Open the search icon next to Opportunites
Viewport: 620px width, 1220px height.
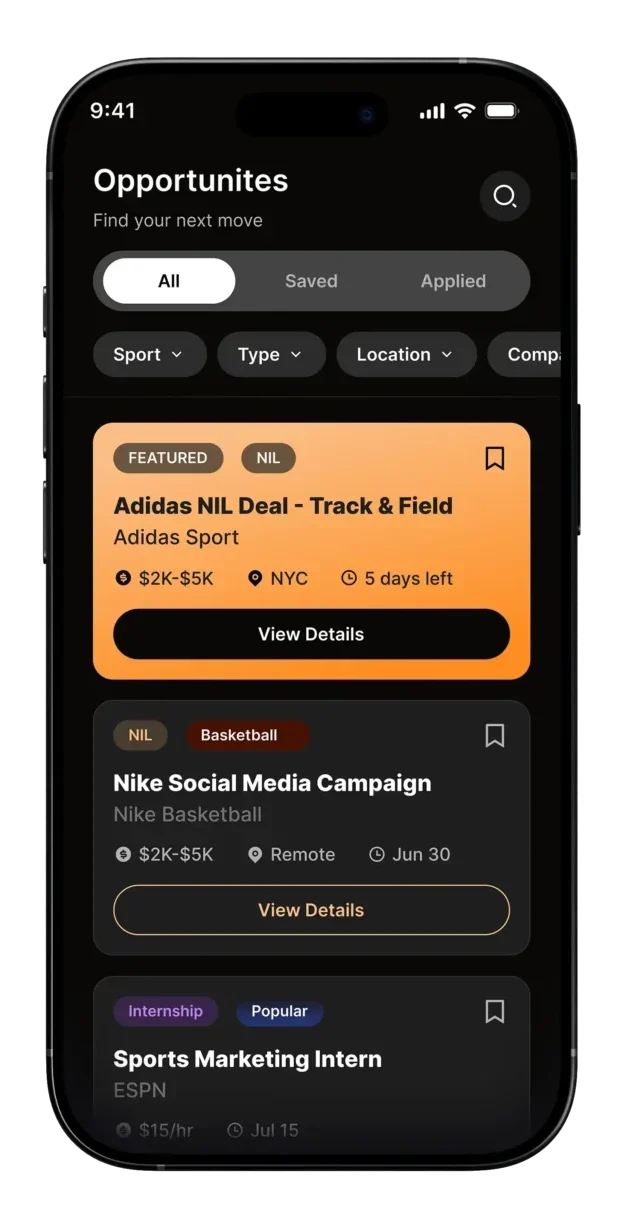tap(505, 196)
